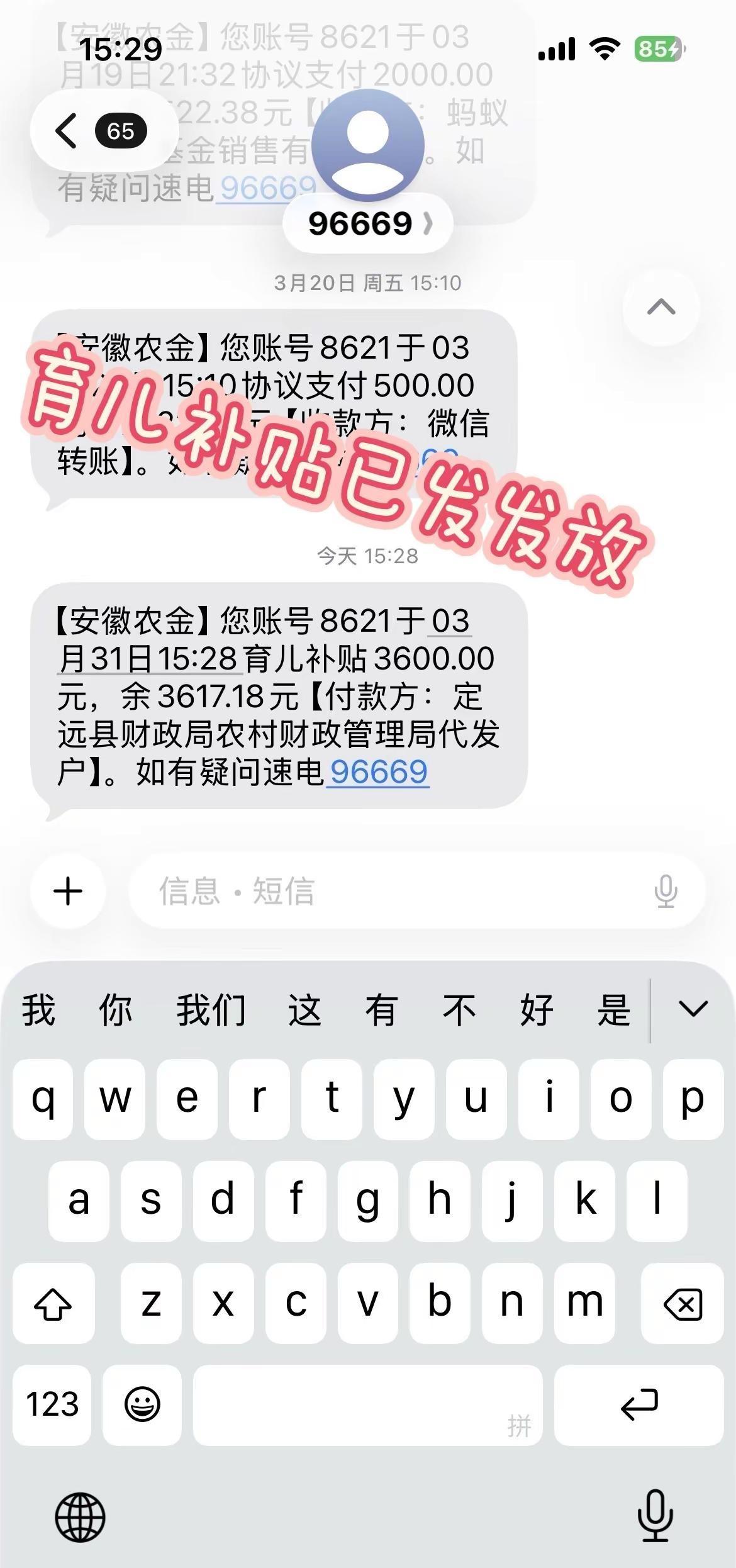Start dictation using the keyboard microphone icon
The image size is (736, 1568).
pyautogui.click(x=656, y=1516)
